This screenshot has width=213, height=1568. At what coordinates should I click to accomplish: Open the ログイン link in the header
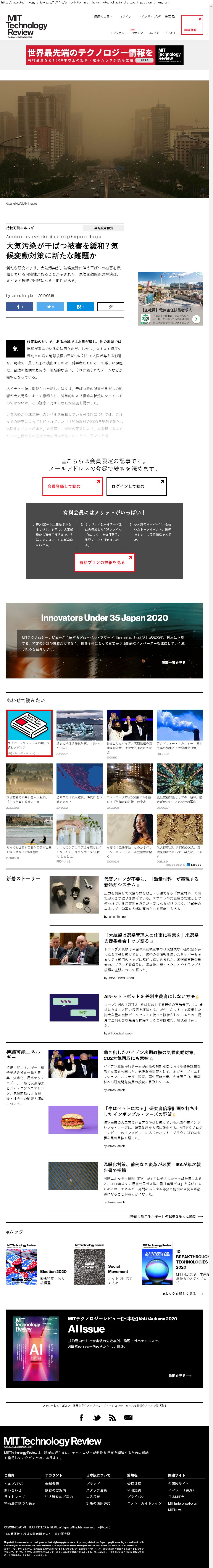125,16
